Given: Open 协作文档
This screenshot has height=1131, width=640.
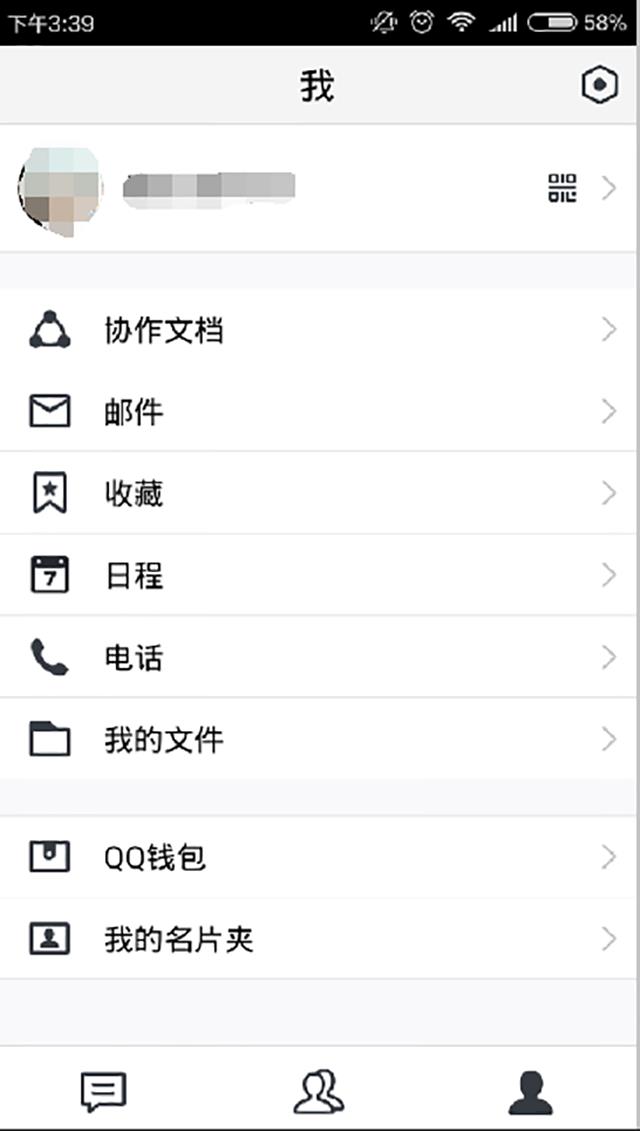Looking at the screenshot, I should coord(318,330).
